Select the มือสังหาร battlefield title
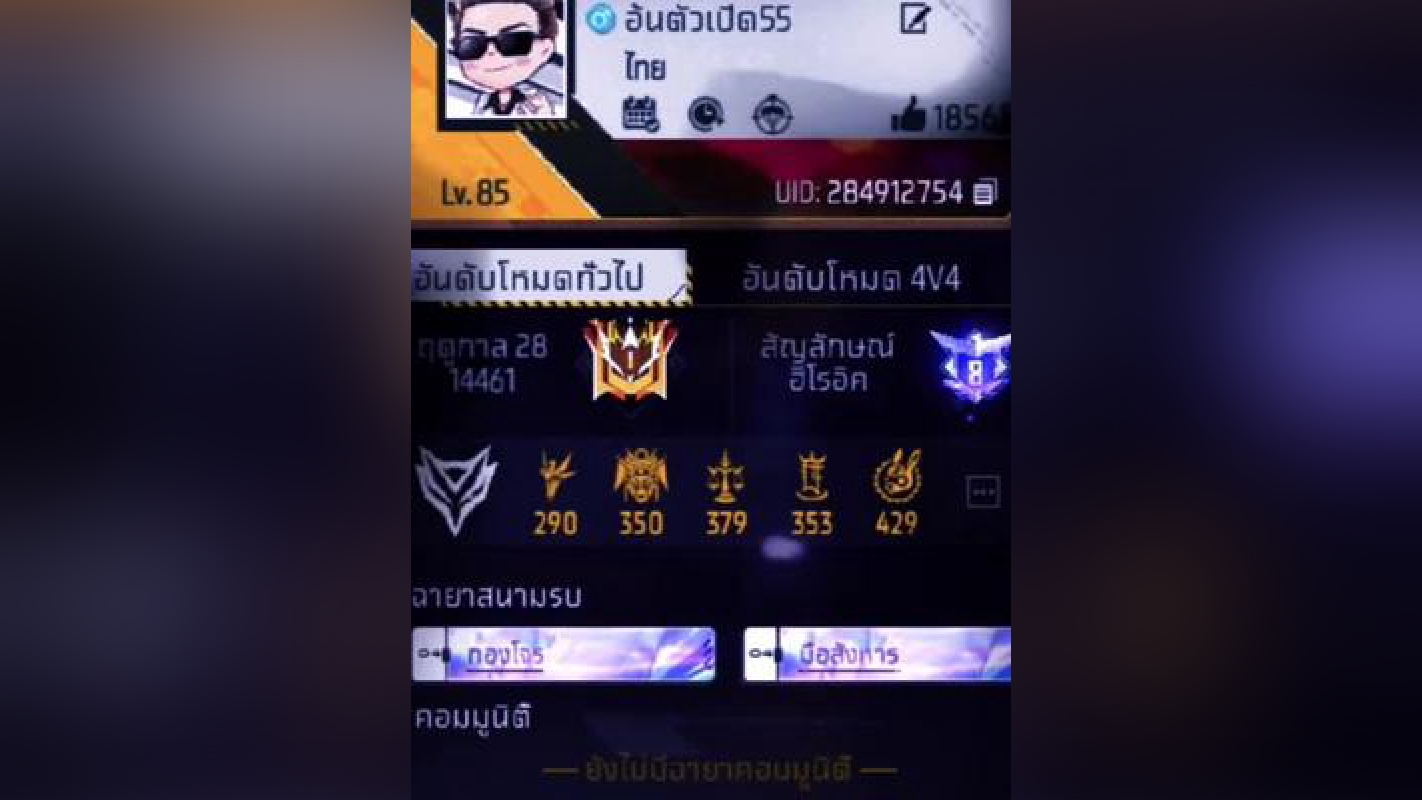 click(876, 655)
